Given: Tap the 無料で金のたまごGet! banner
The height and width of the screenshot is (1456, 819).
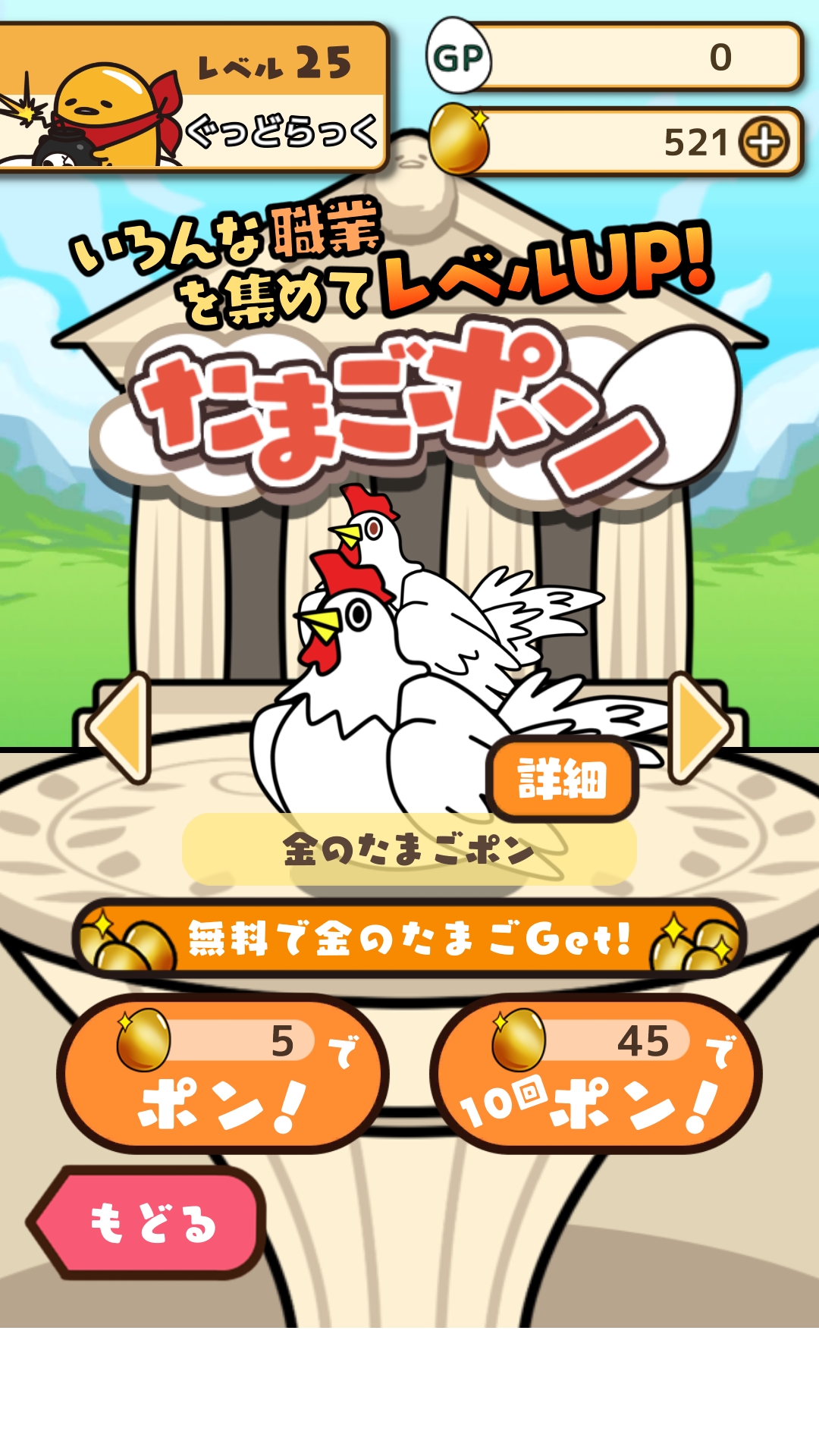Looking at the screenshot, I should (x=409, y=939).
